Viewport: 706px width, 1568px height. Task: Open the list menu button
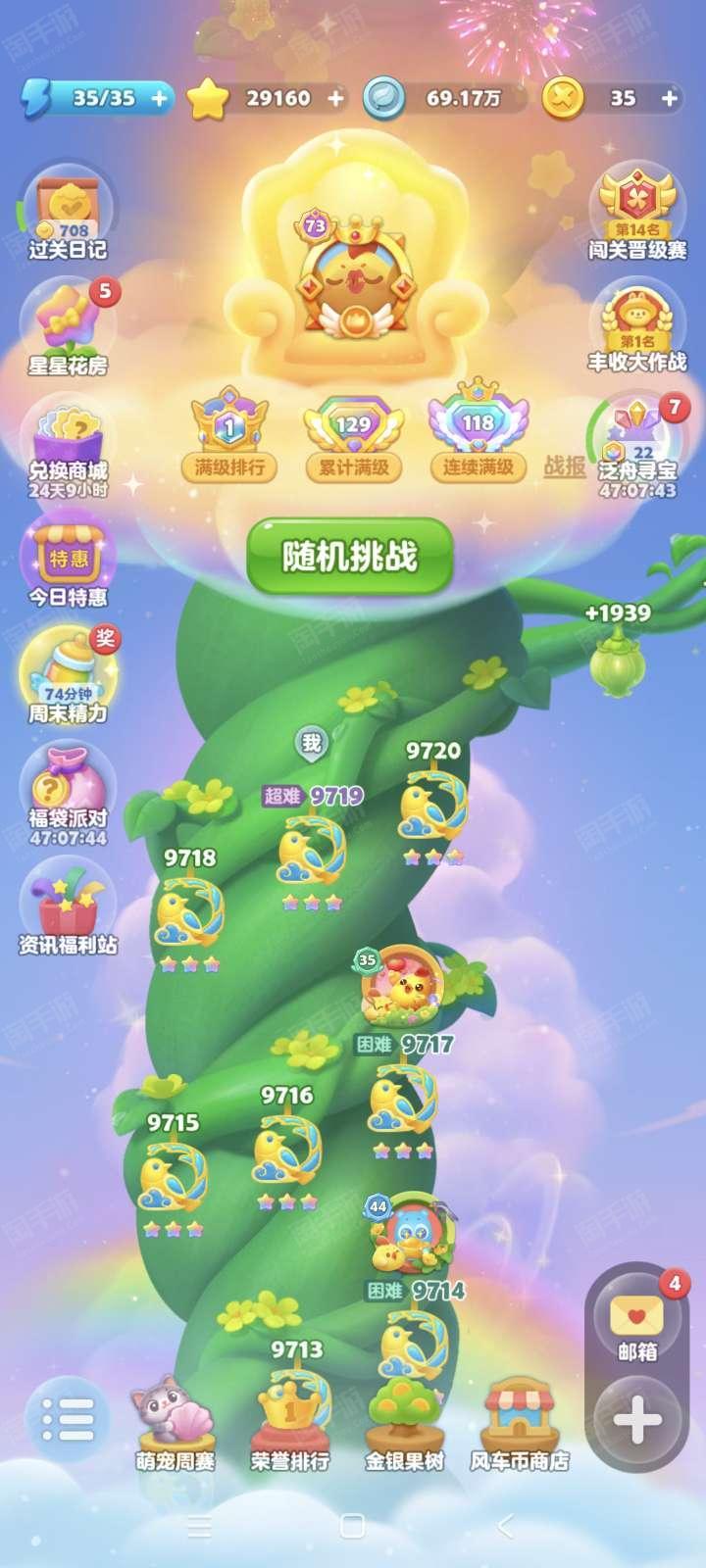pyautogui.click(x=69, y=1417)
